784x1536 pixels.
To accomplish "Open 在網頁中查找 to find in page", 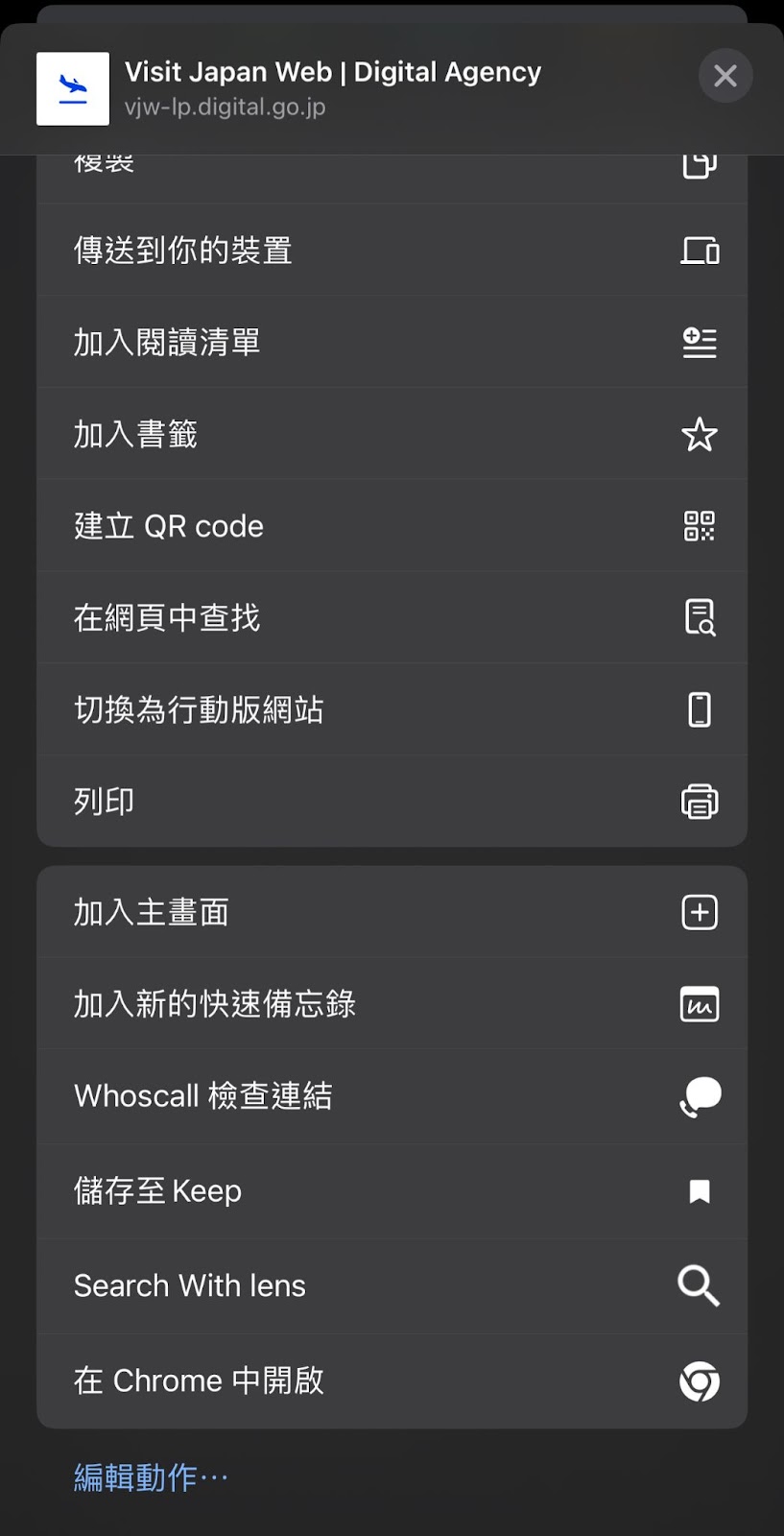I will coord(392,617).
